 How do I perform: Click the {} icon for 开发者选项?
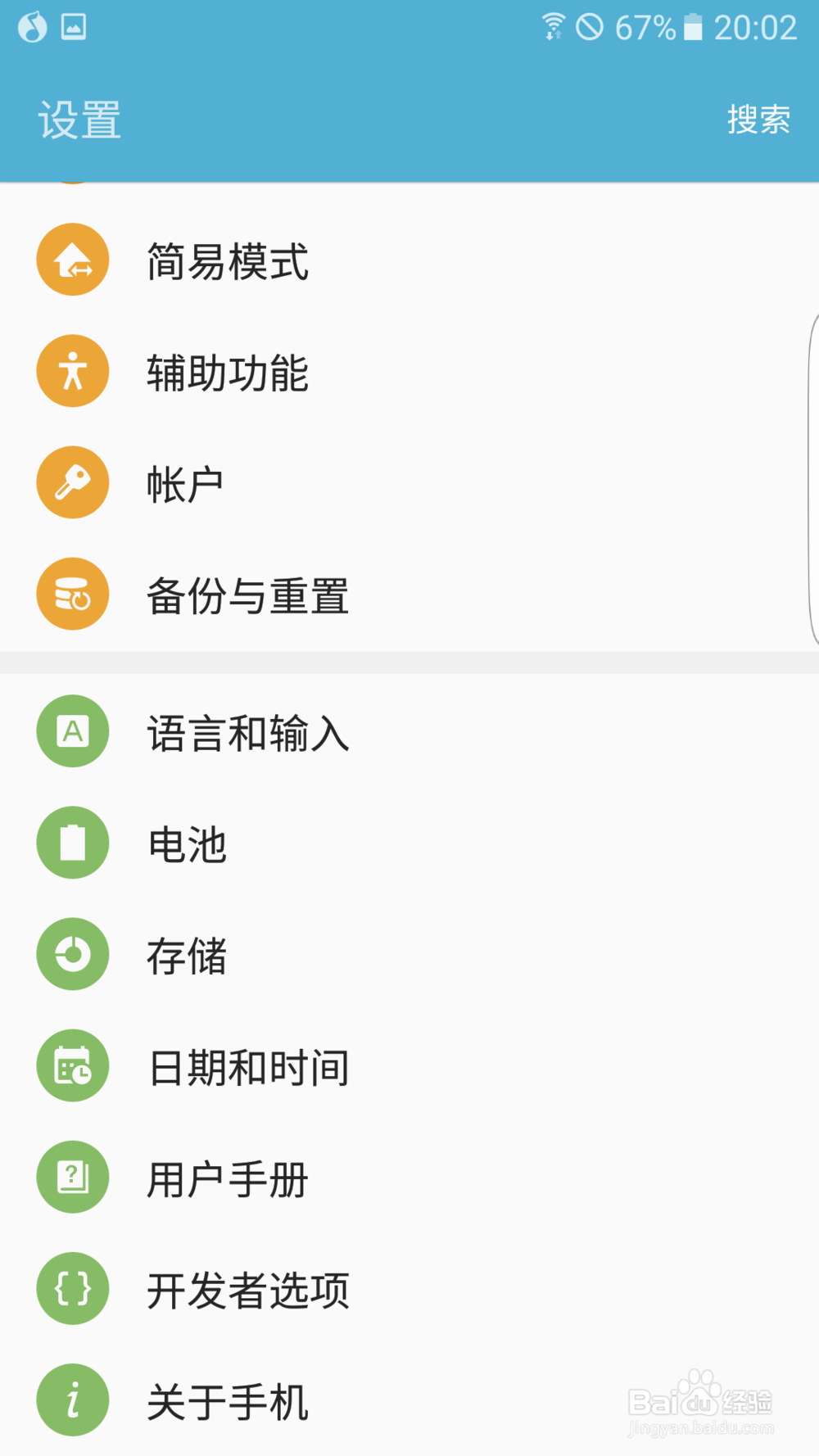(x=72, y=1288)
